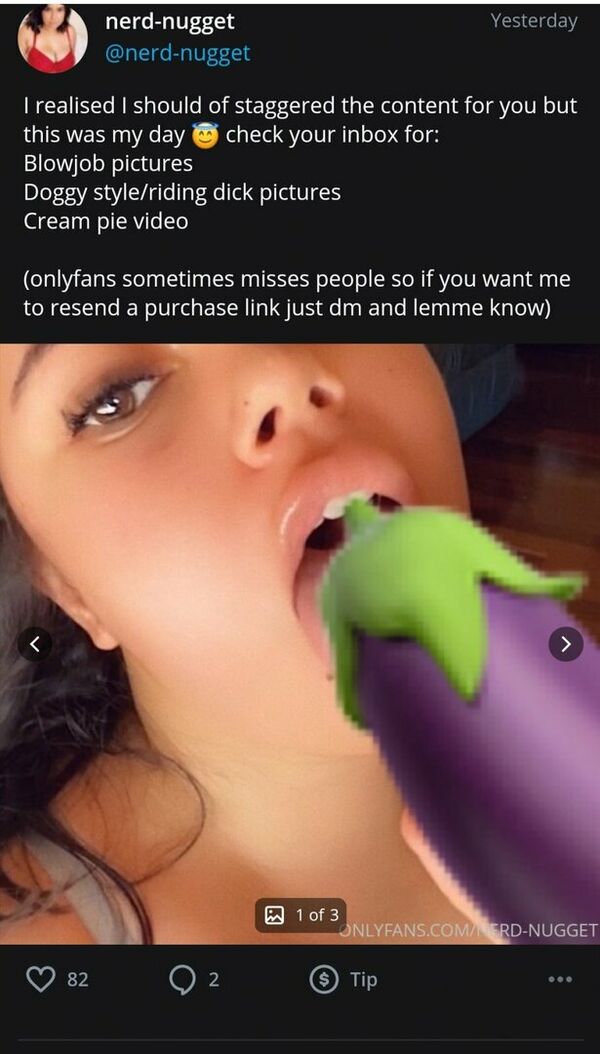Go to the next image in the carousel
This screenshot has width=600, height=1054.
click(x=565, y=644)
